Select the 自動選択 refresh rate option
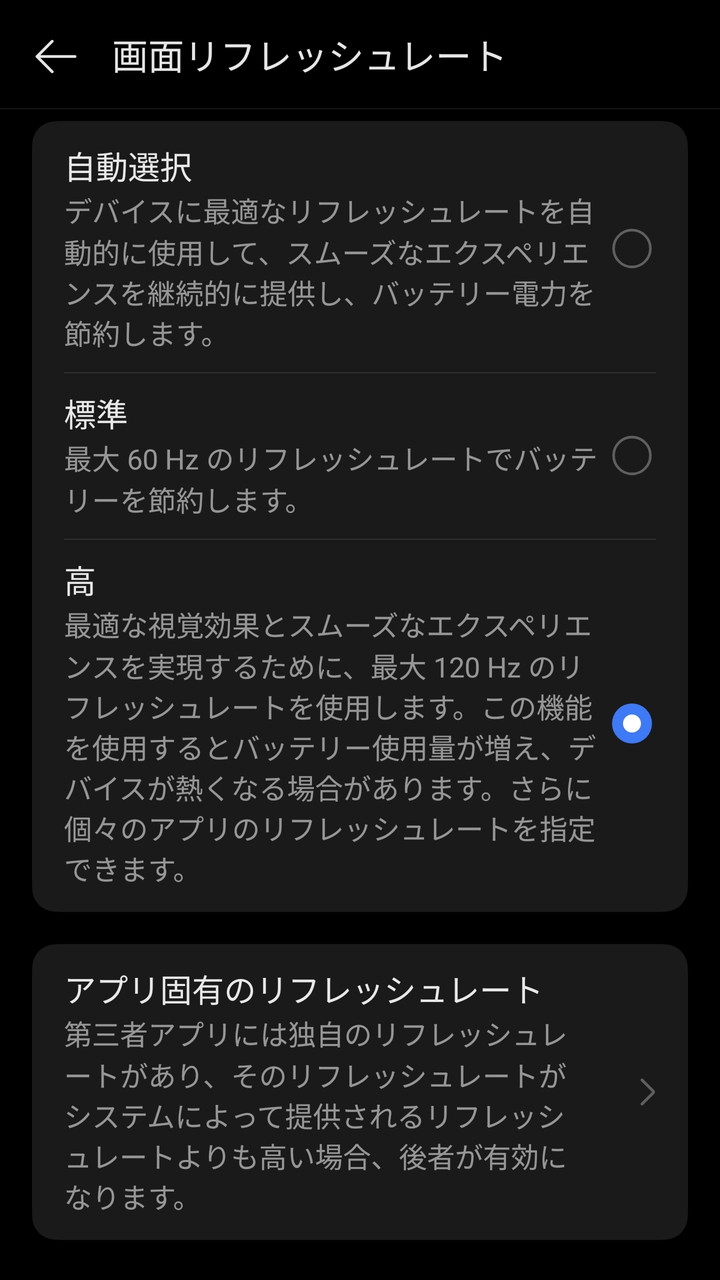Image resolution: width=720 pixels, height=1280 pixels. [x=631, y=248]
